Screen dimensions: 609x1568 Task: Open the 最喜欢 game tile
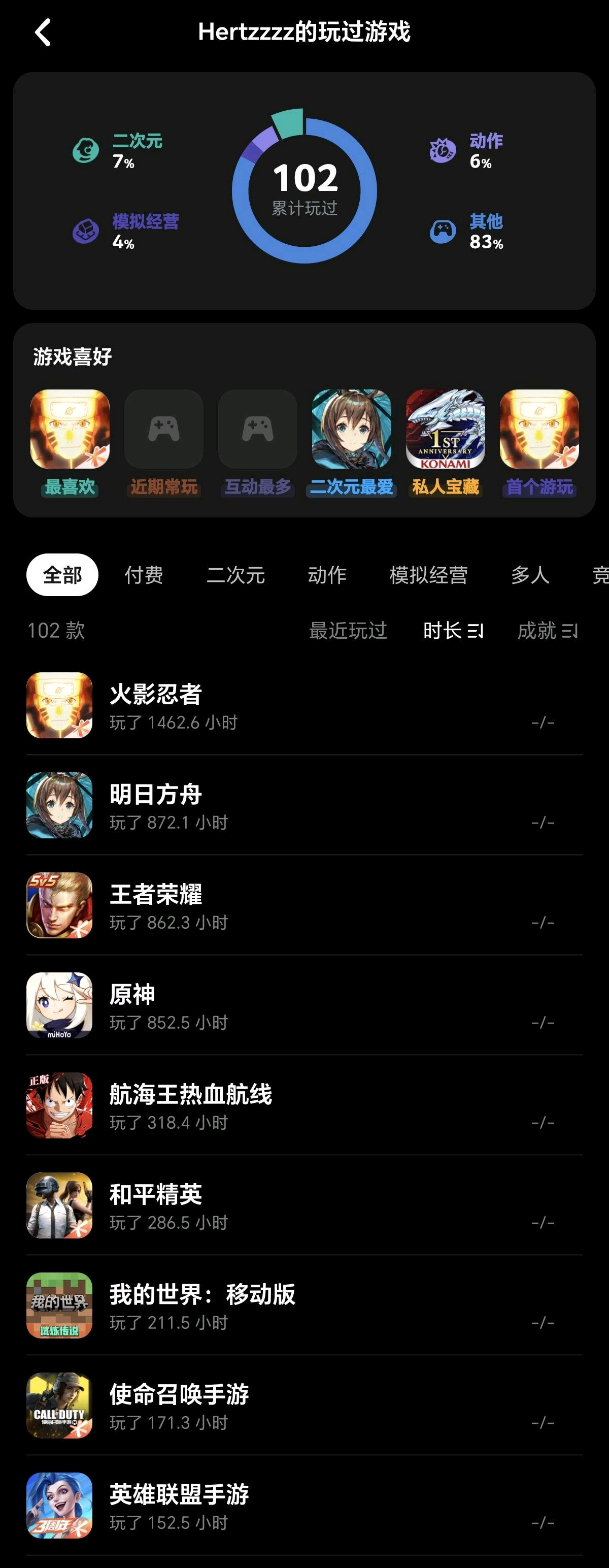click(x=70, y=430)
